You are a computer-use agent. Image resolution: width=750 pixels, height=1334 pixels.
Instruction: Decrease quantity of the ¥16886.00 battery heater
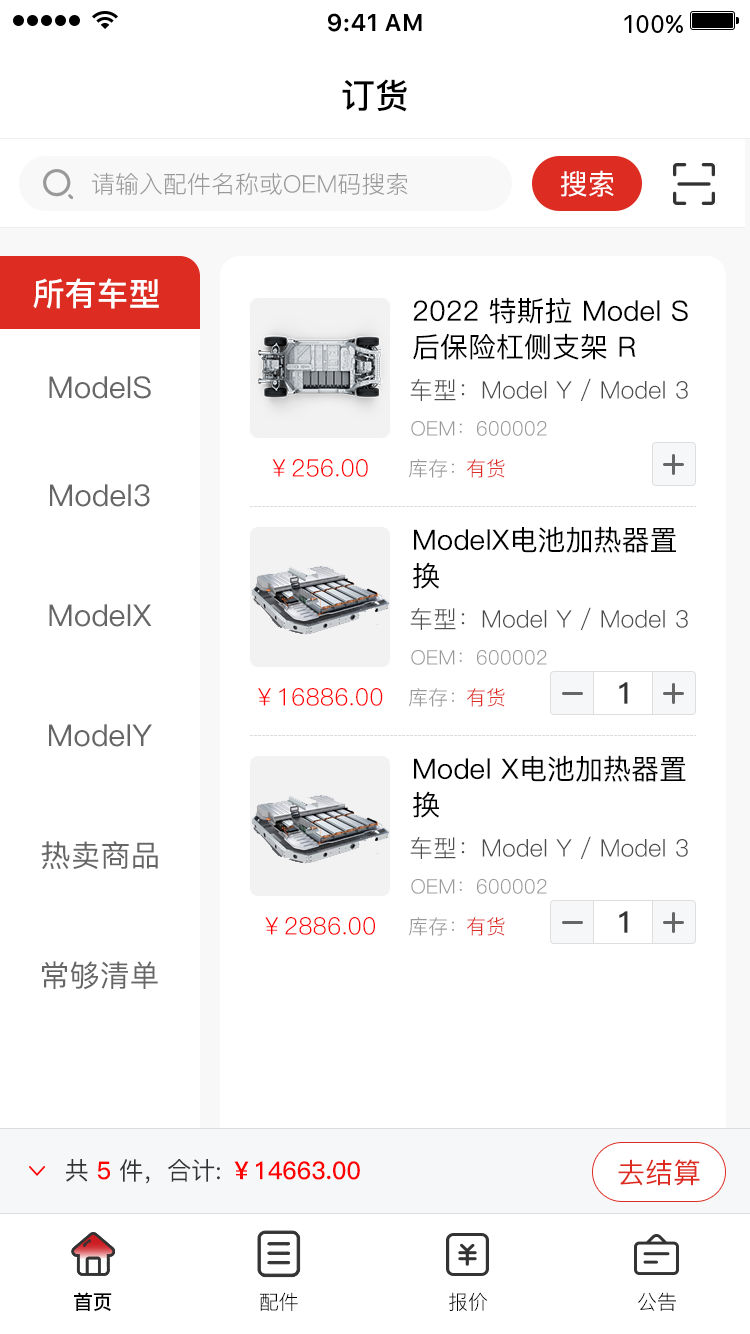[x=572, y=694]
